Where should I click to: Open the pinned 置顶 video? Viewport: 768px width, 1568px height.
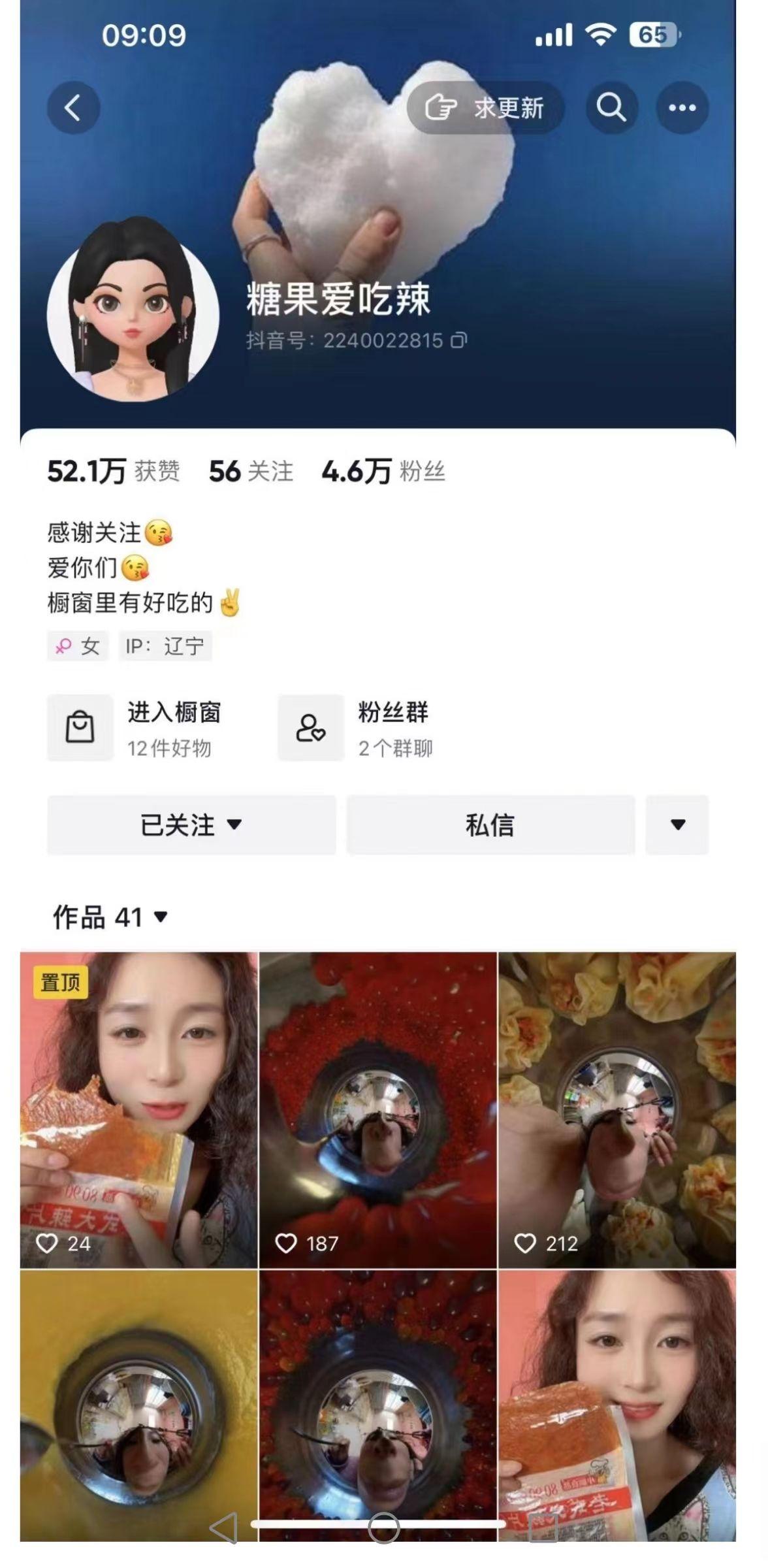pyautogui.click(x=138, y=1111)
